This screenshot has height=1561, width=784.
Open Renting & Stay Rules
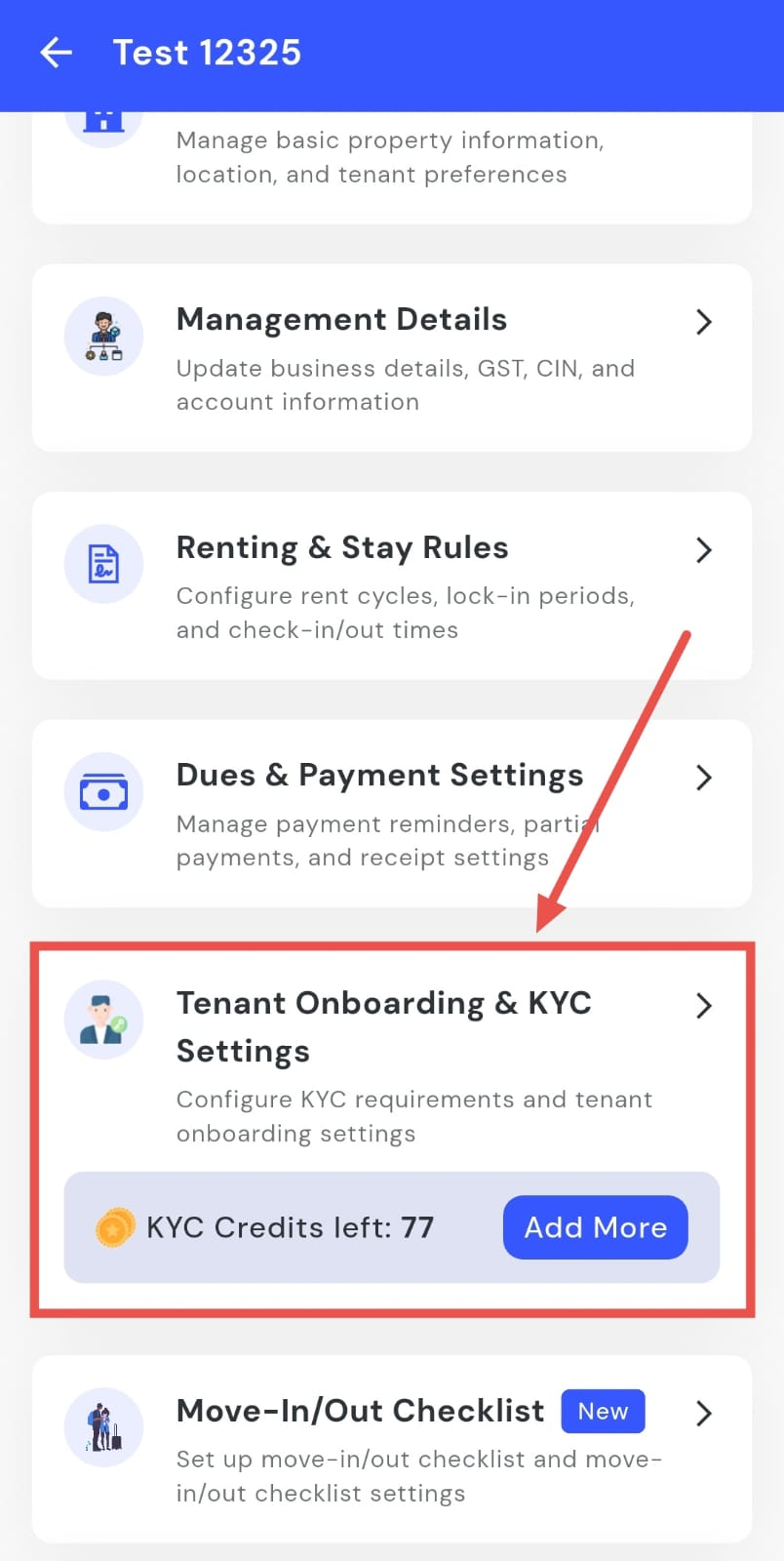(x=390, y=585)
